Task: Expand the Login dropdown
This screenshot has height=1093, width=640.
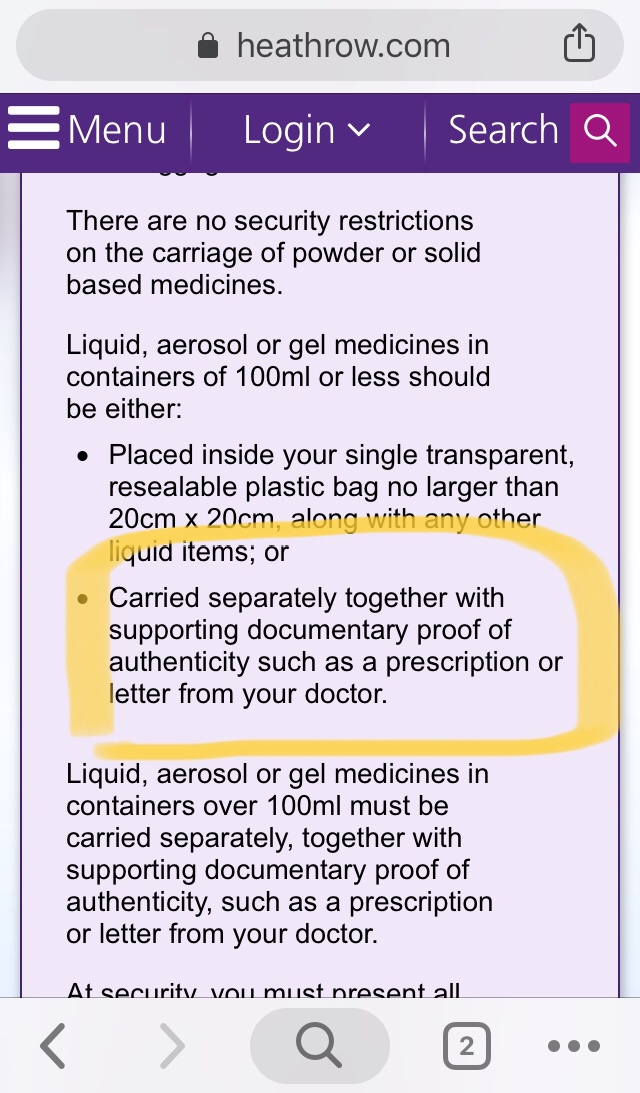Action: pyautogui.click(x=306, y=130)
